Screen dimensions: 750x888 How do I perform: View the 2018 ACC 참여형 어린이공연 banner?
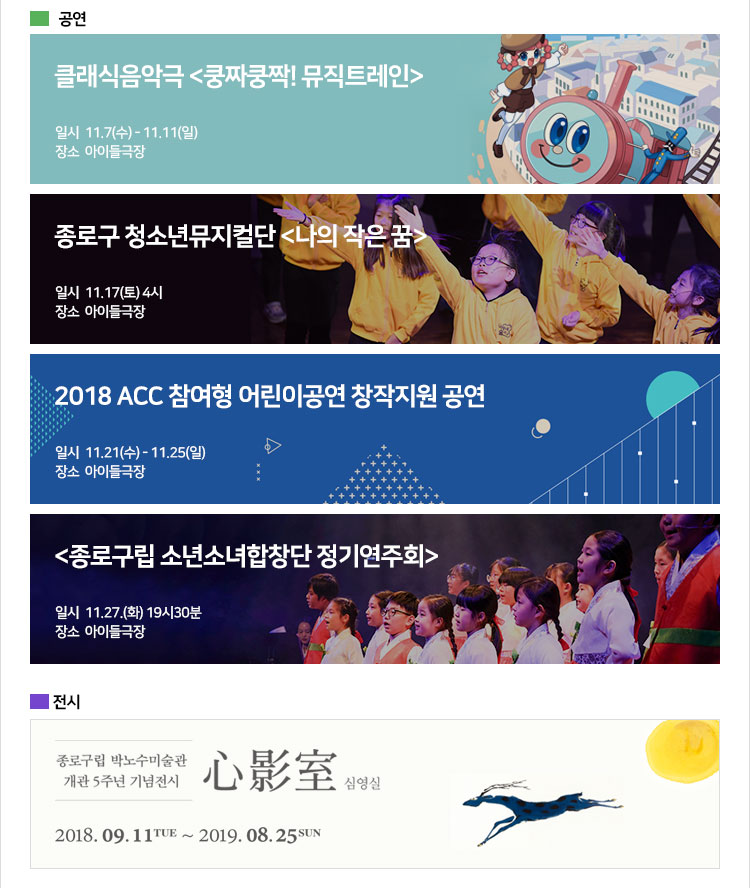point(374,429)
